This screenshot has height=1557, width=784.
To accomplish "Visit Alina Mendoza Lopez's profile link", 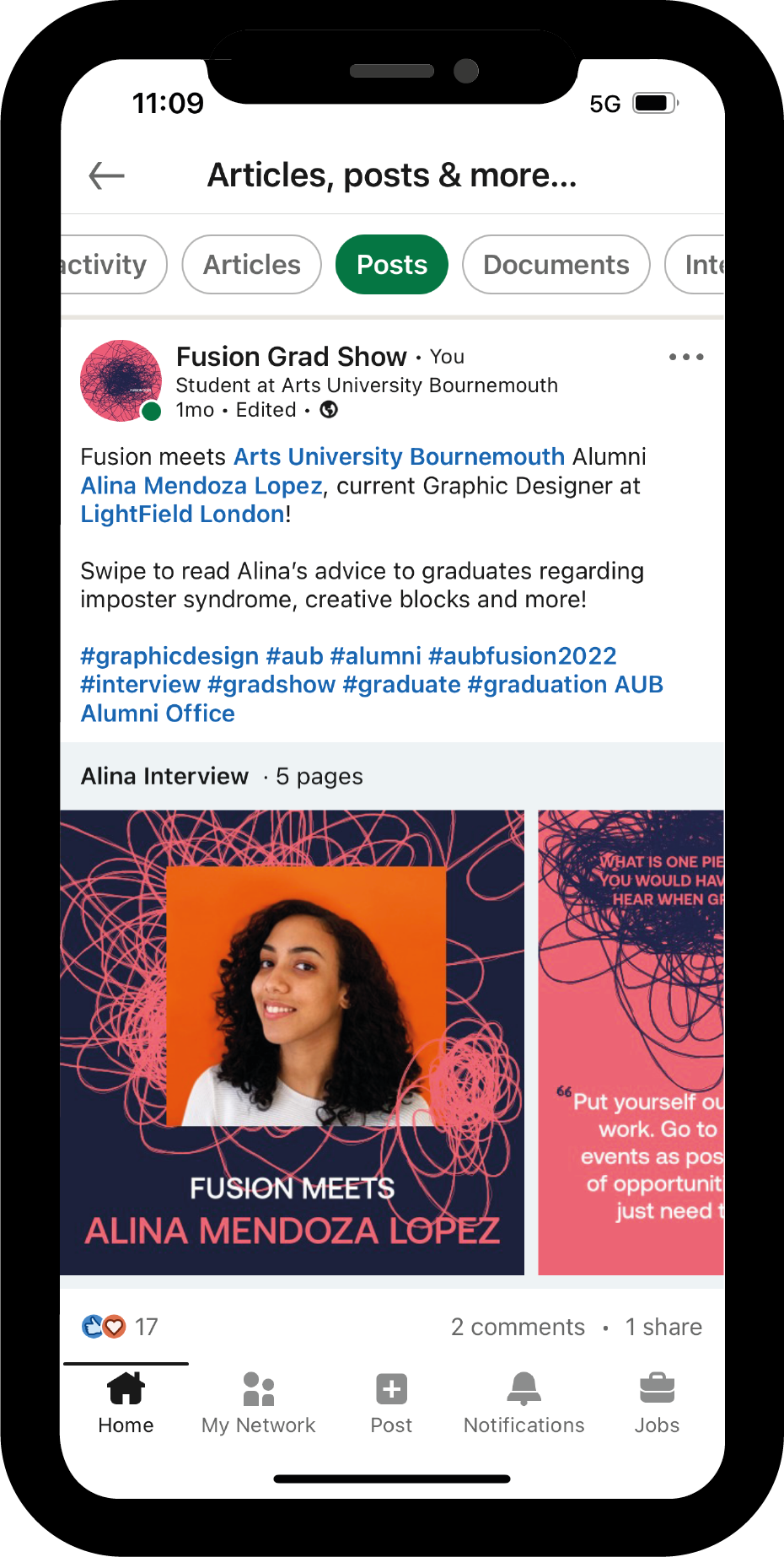I will pyautogui.click(x=201, y=486).
